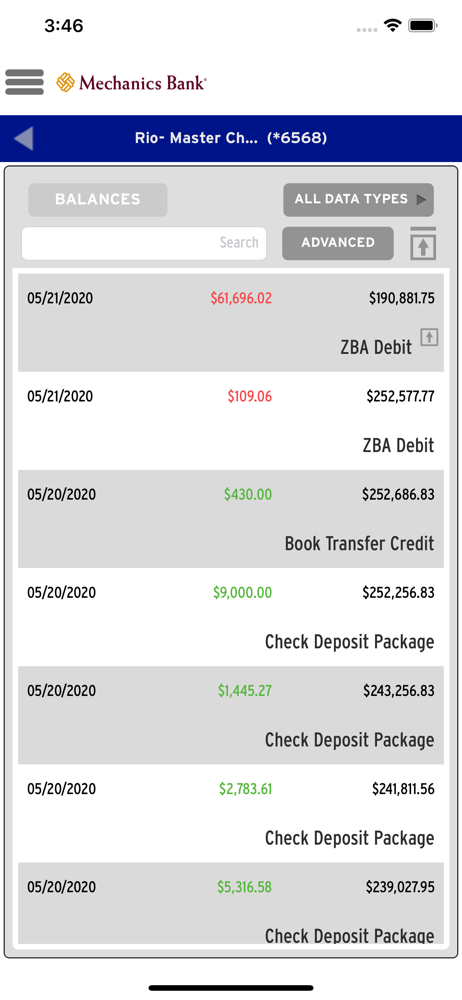Open the All Data Types dropdown
The image size is (462, 1000).
click(x=359, y=200)
